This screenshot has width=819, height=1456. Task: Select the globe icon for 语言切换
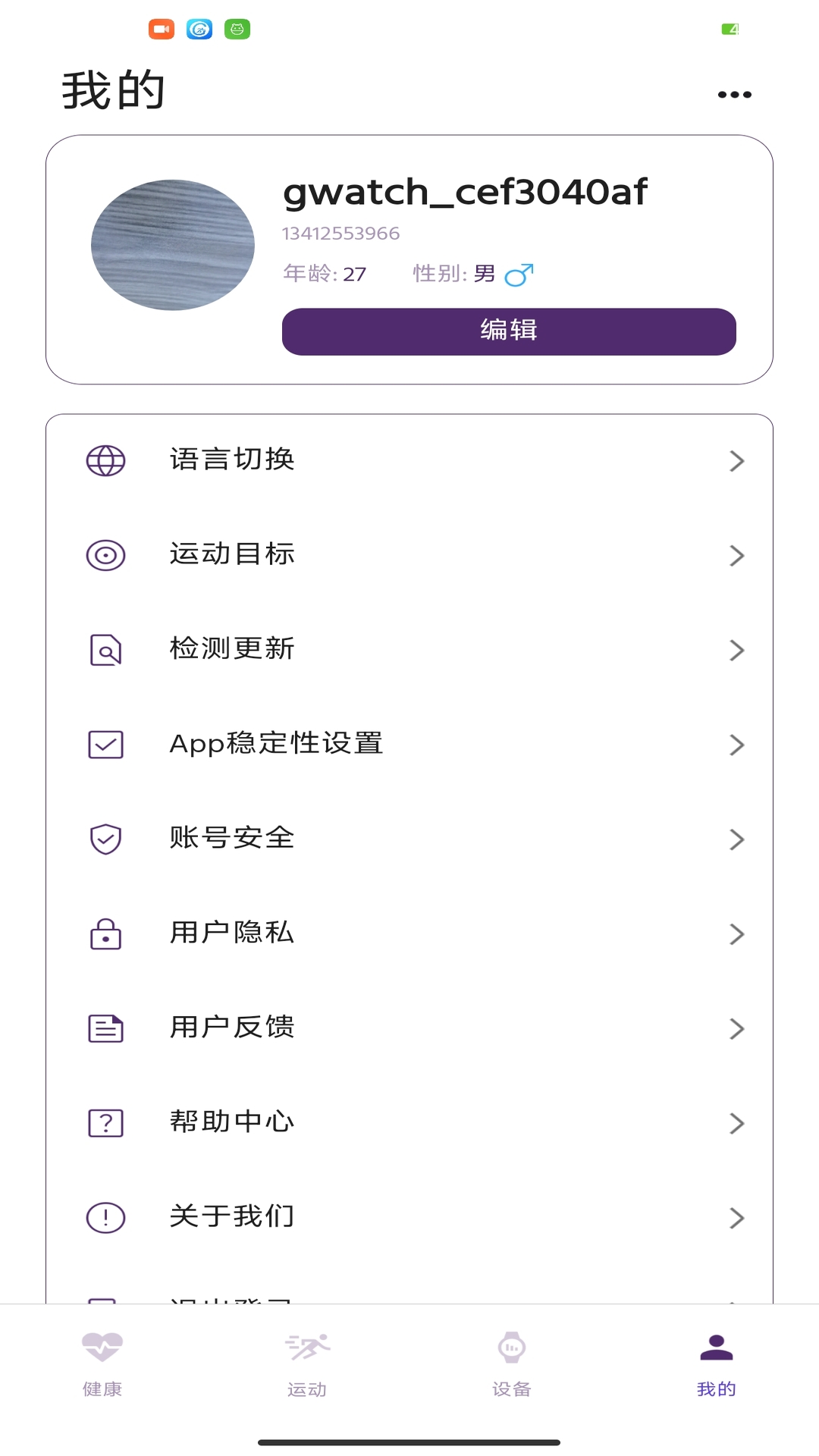coord(105,460)
